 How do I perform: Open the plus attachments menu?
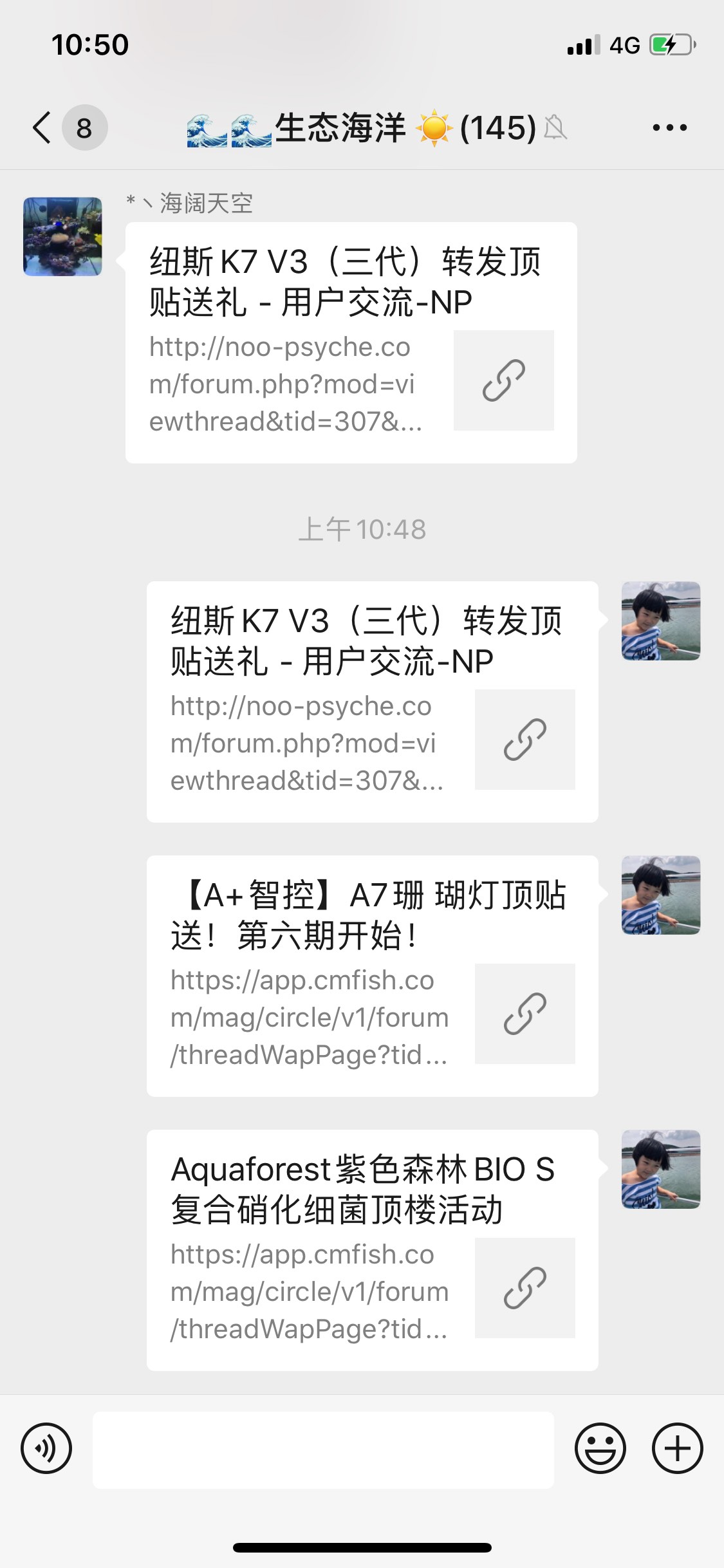coord(677,1449)
